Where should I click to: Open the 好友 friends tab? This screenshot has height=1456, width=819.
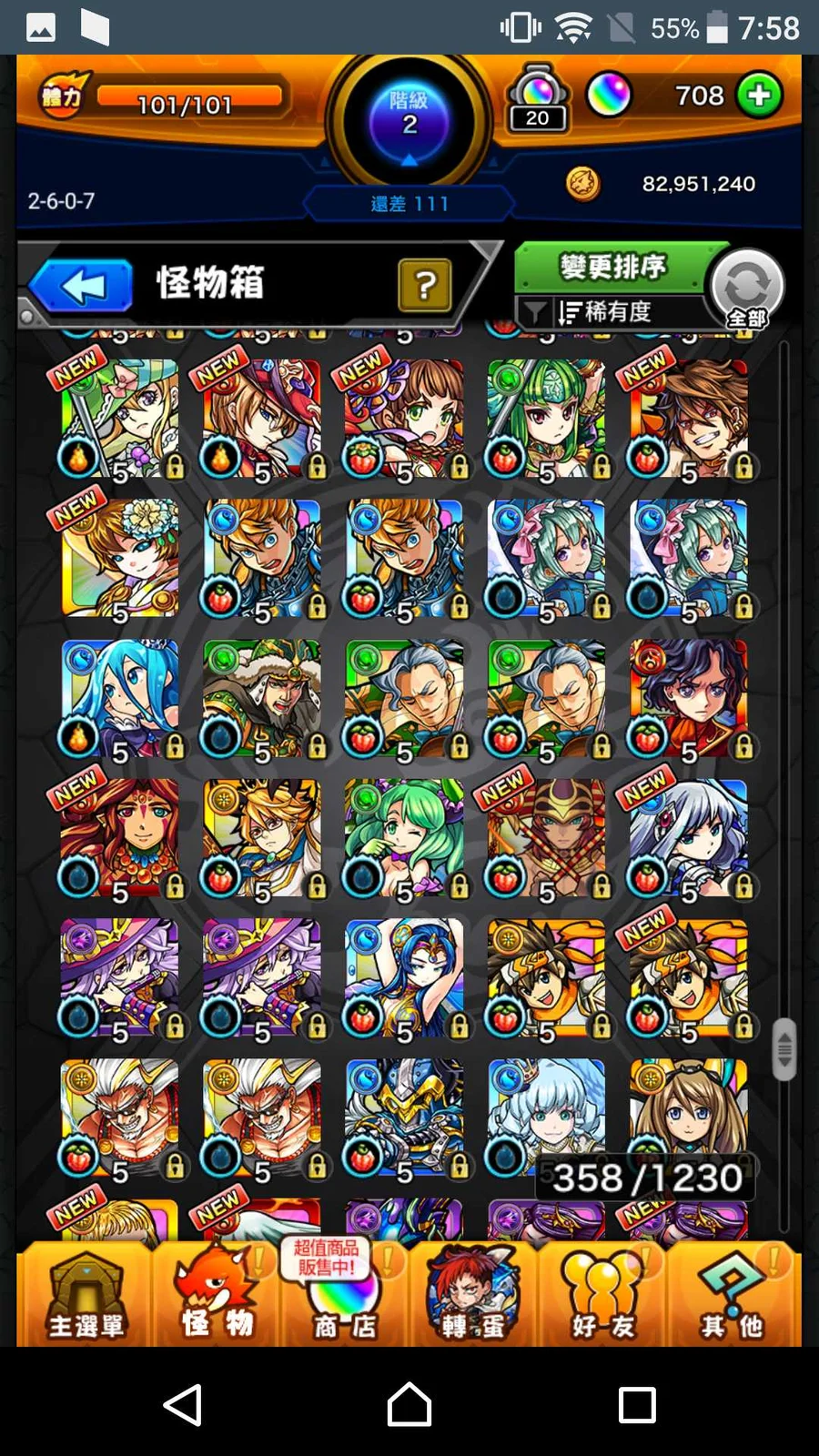pyautogui.click(x=602, y=1296)
